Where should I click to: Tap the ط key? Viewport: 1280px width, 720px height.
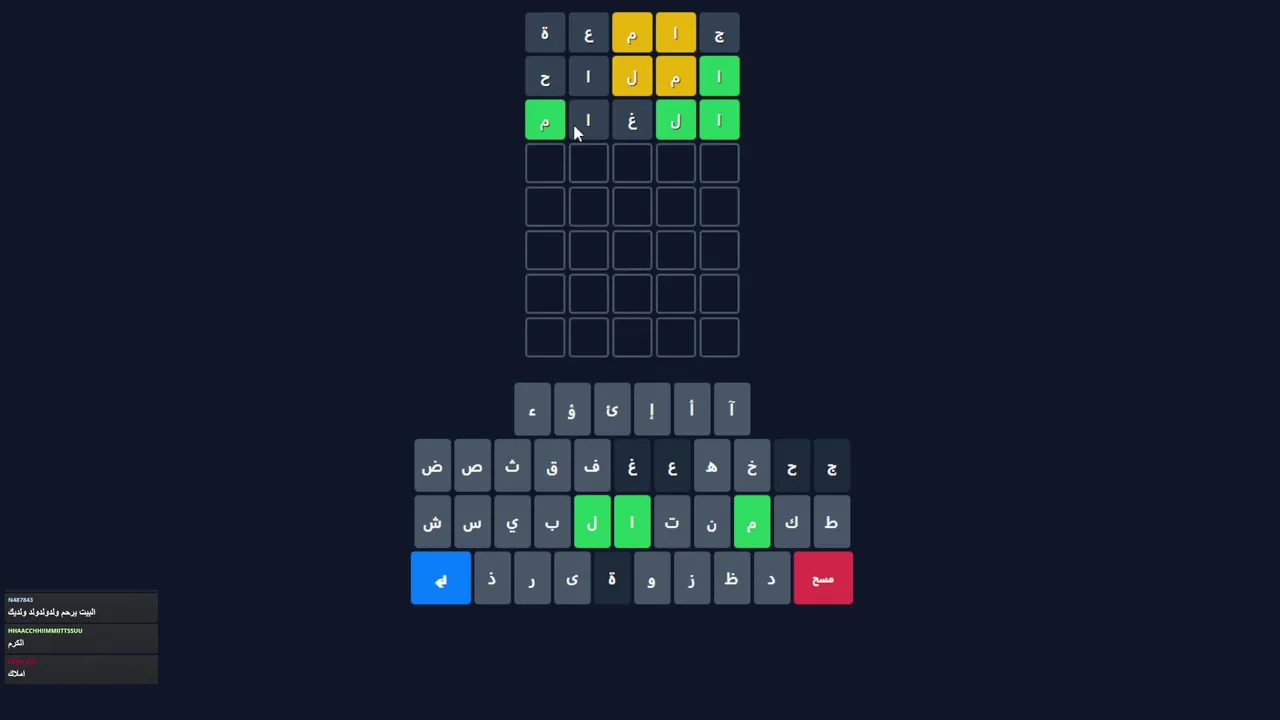[831, 523]
